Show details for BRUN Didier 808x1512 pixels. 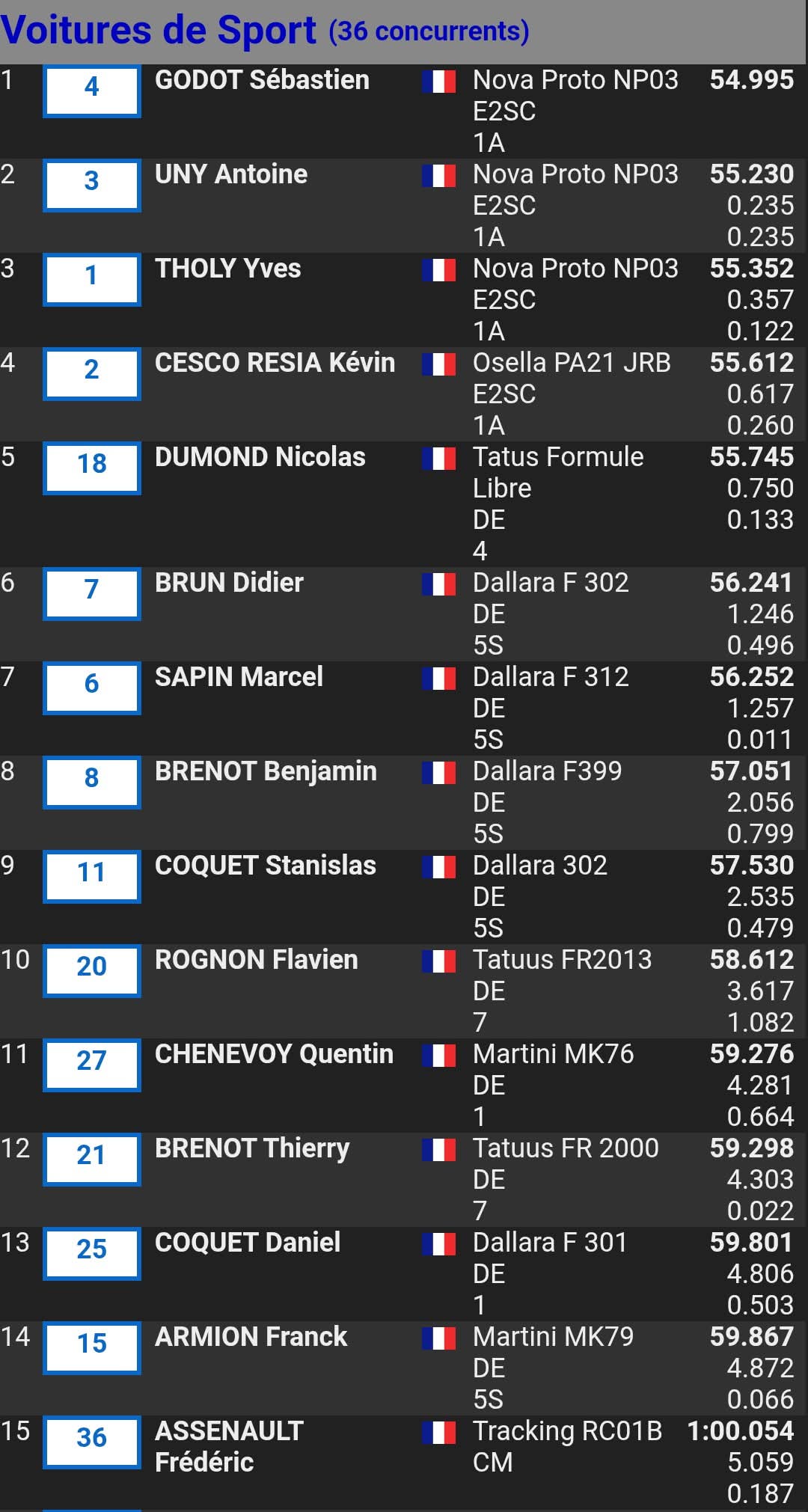pyautogui.click(x=229, y=583)
